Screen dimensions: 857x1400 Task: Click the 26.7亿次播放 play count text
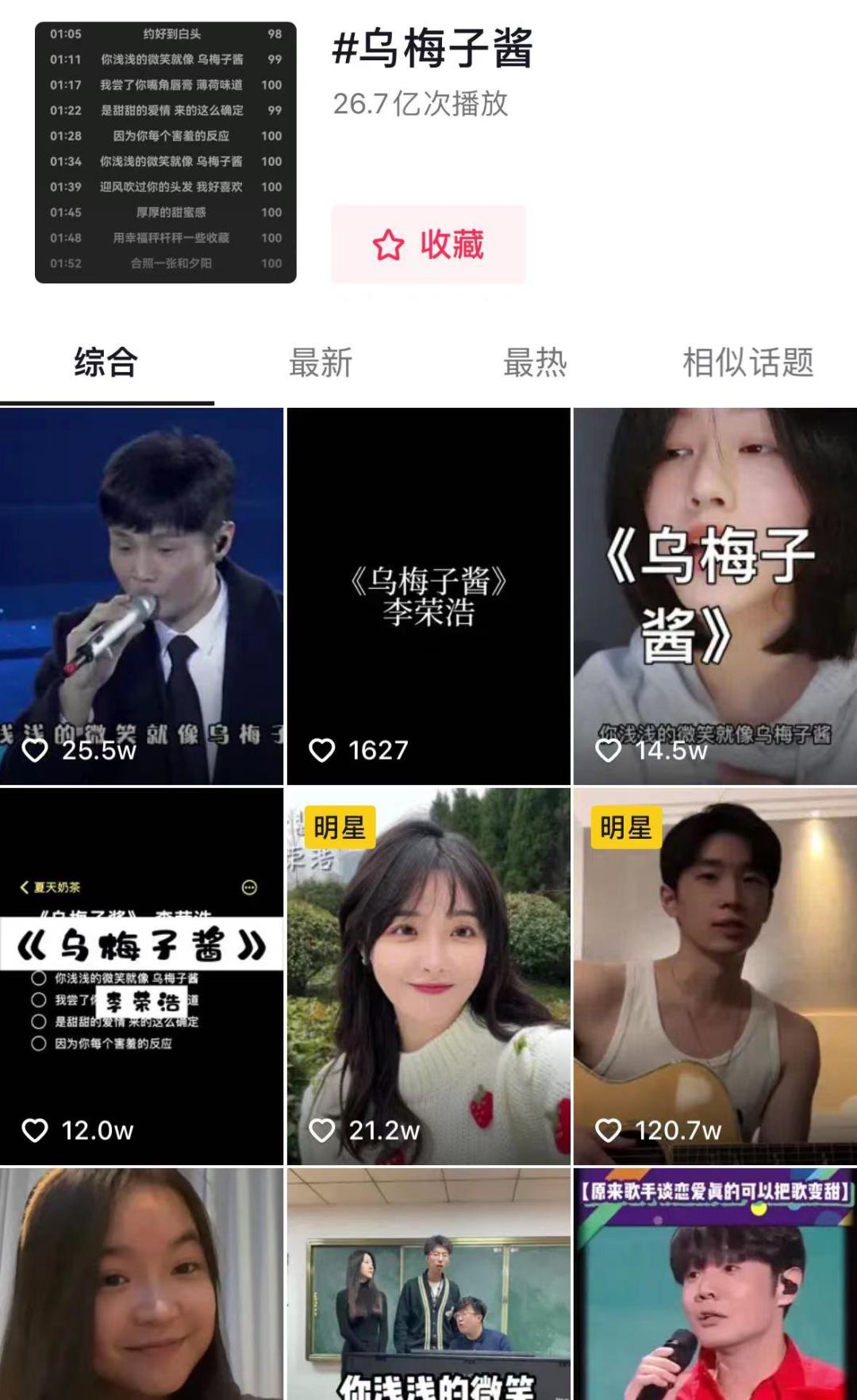point(421,103)
